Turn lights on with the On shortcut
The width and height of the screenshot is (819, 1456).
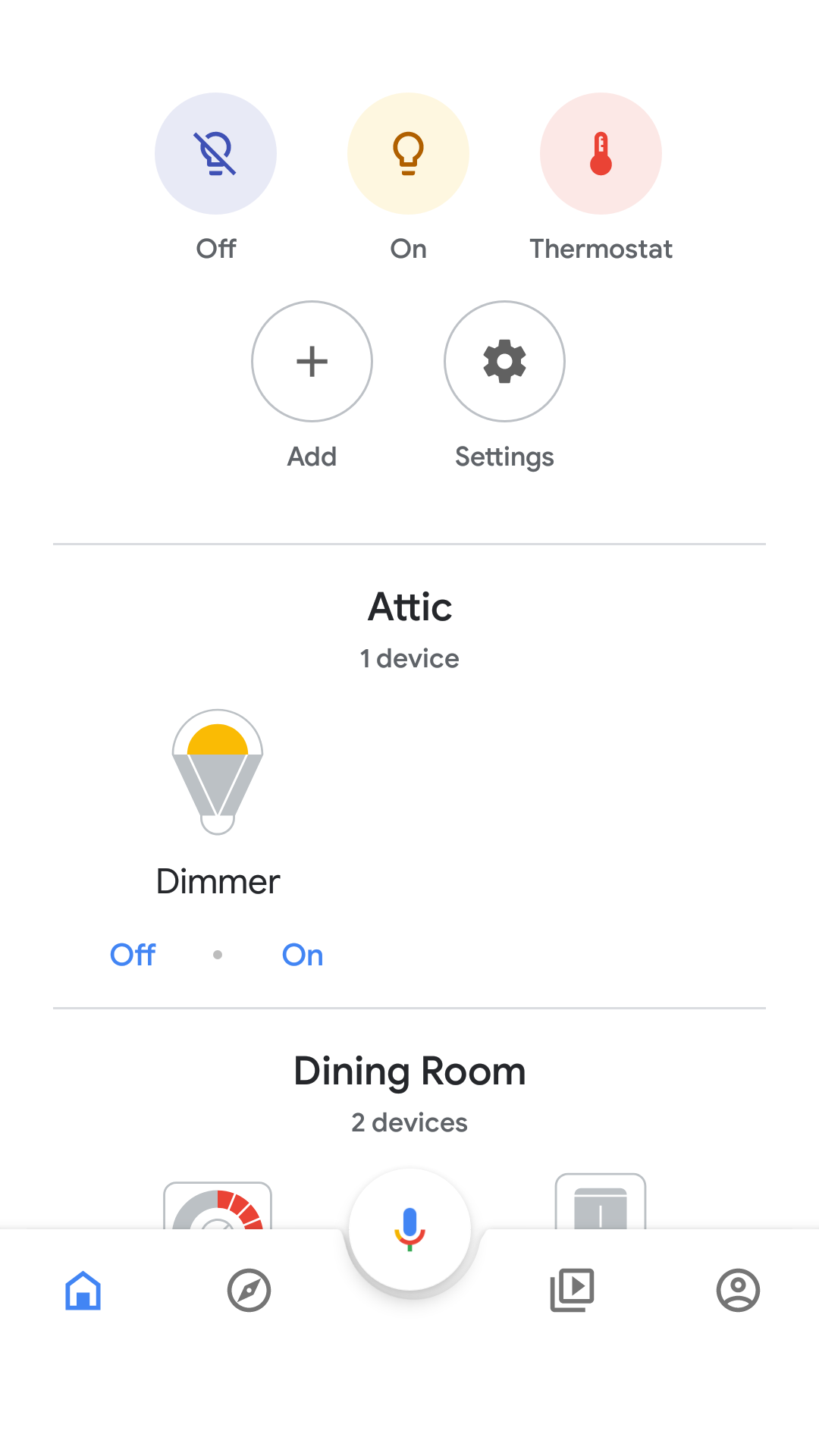point(408,154)
